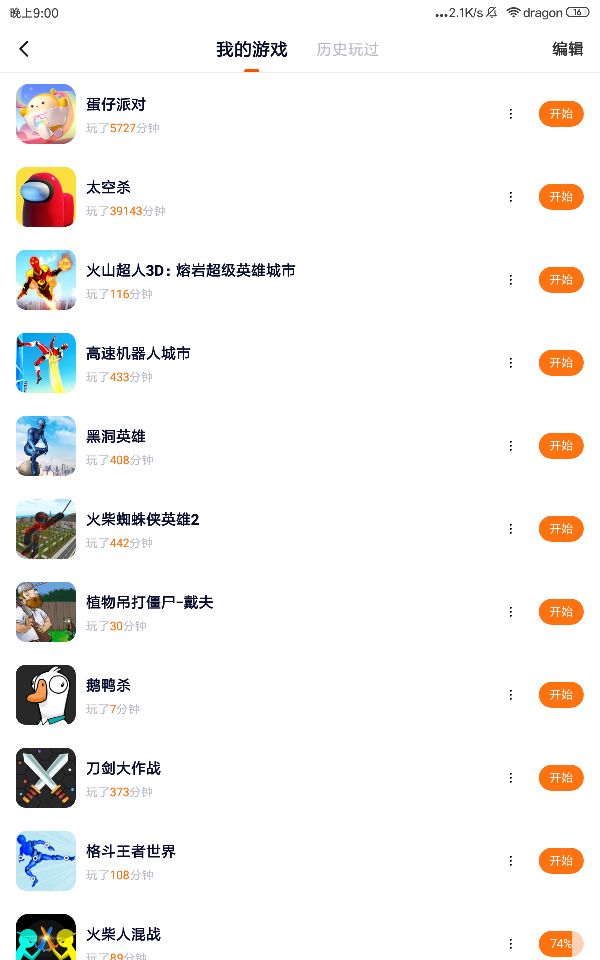This screenshot has width=600, height=960.
Task: Open the overflow menu for 蛋仔派对
Action: (511, 114)
